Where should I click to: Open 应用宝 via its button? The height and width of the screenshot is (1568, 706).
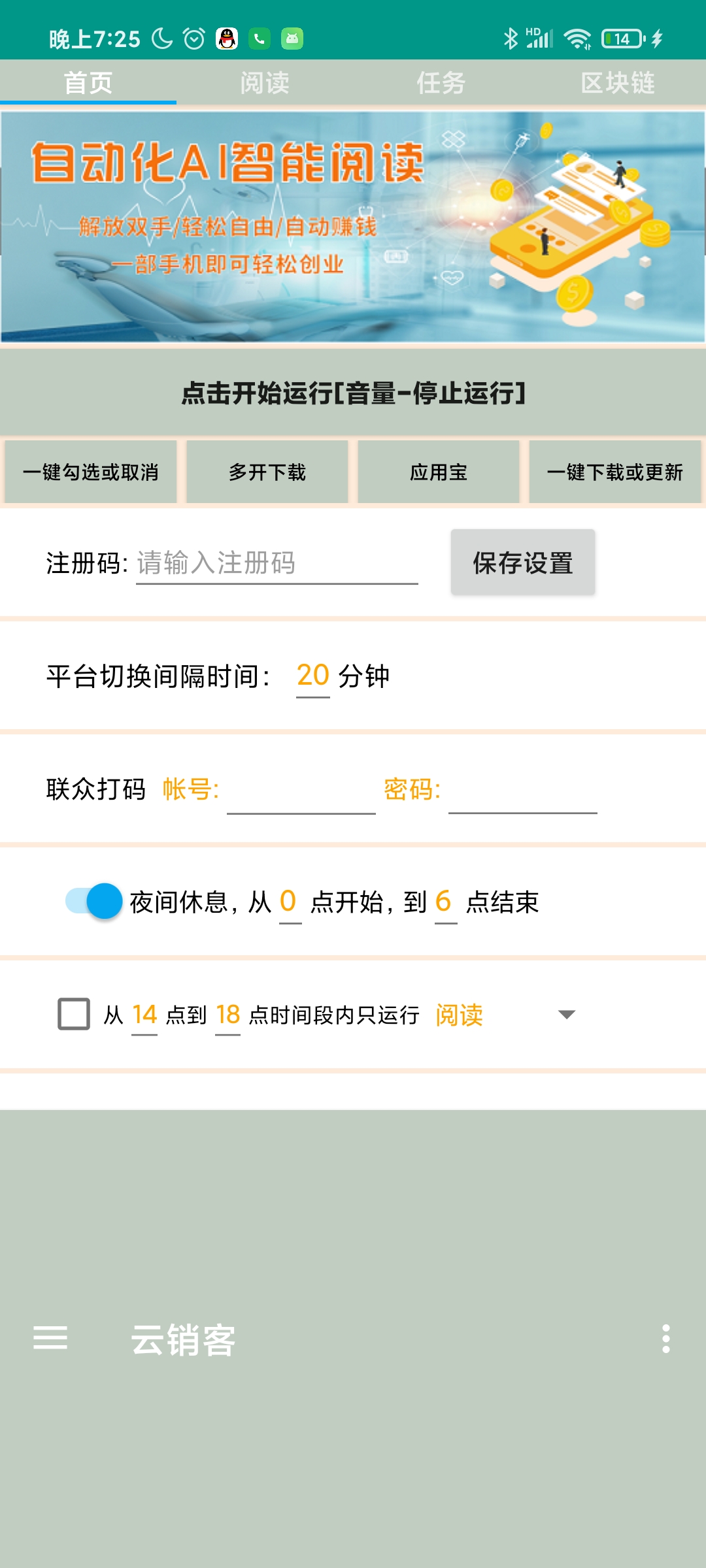pyautogui.click(x=439, y=472)
